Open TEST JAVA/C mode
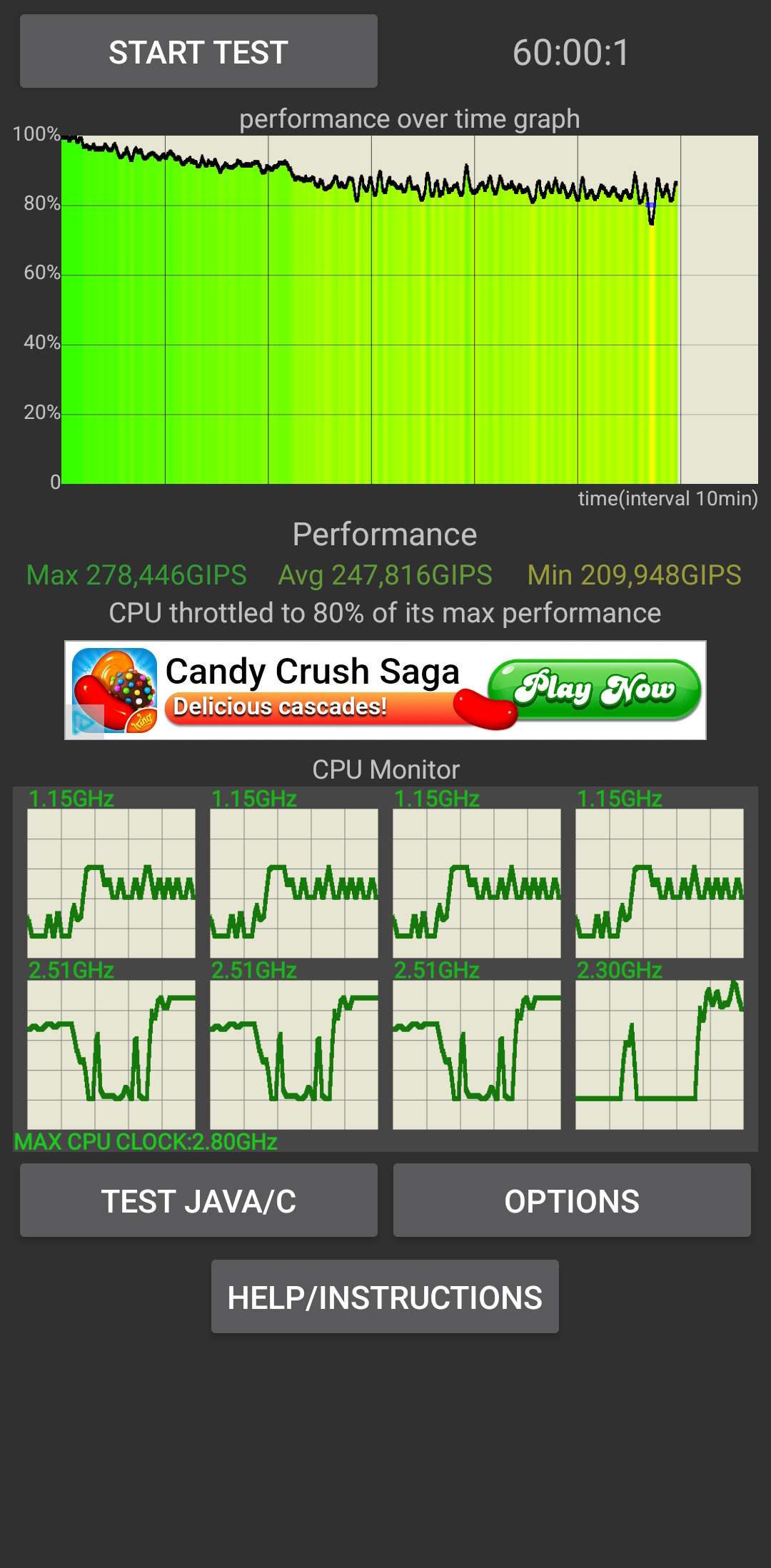 coord(198,1201)
